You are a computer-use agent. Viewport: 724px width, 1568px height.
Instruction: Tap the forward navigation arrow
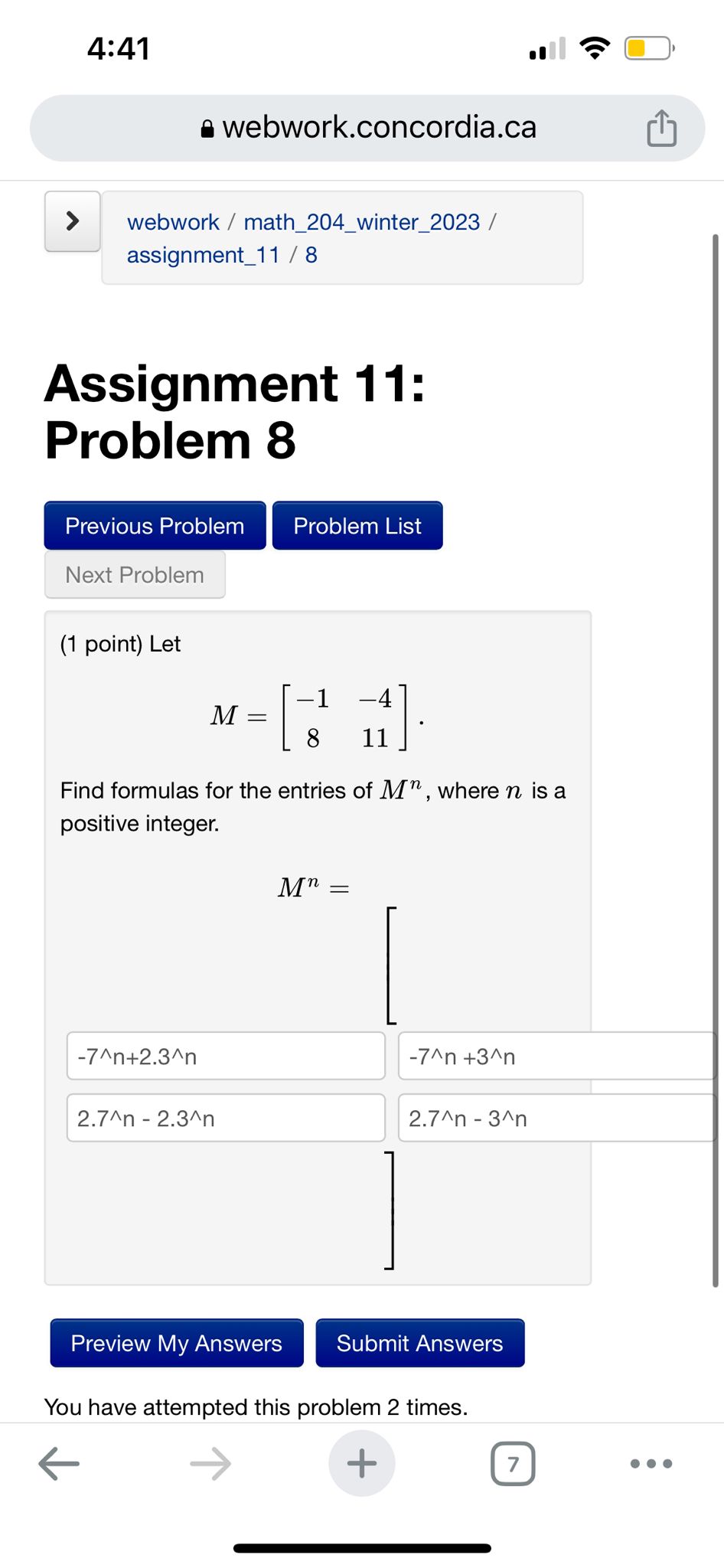[210, 1463]
